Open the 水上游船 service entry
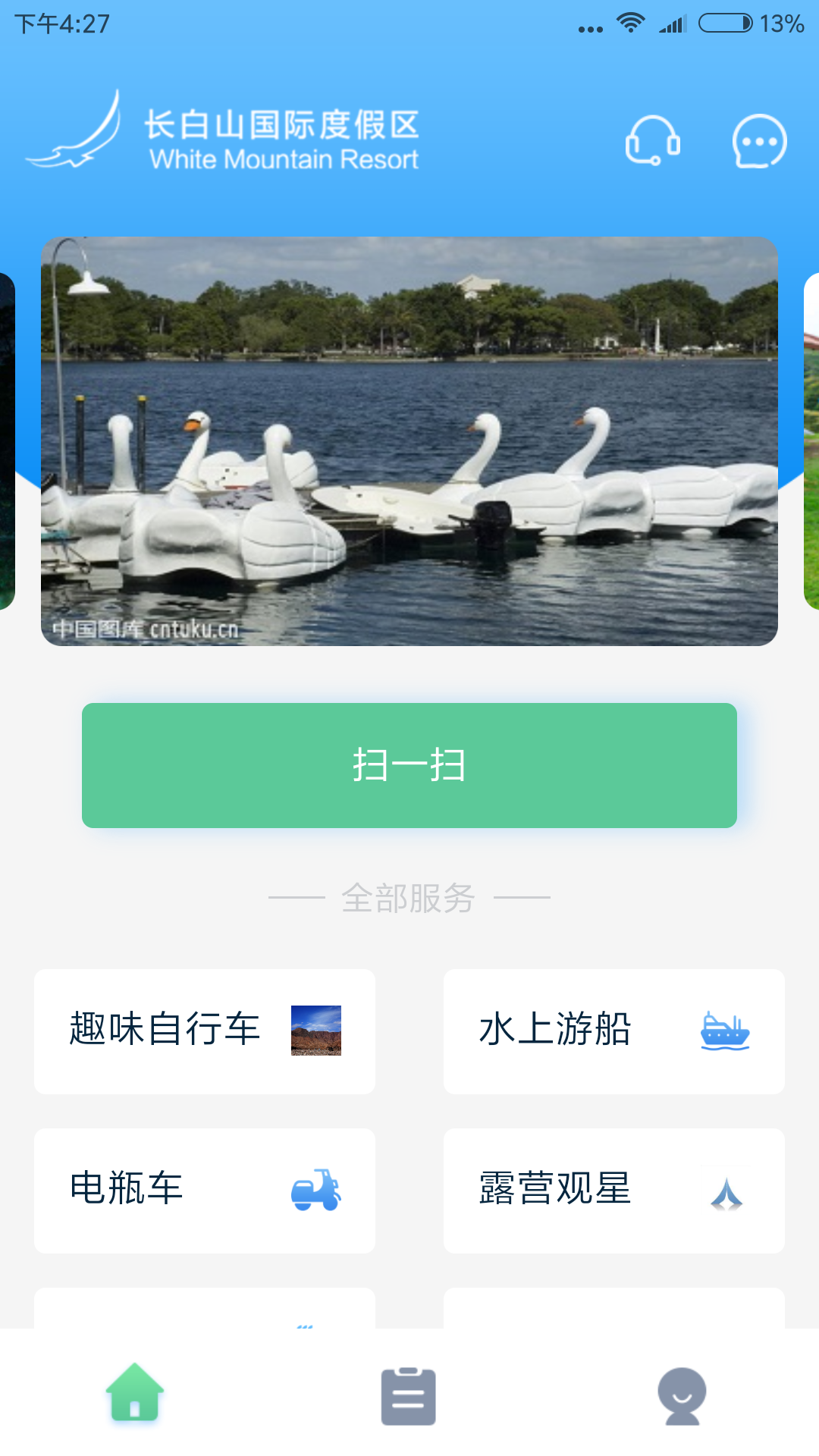Image resolution: width=819 pixels, height=1456 pixels. pos(613,1029)
